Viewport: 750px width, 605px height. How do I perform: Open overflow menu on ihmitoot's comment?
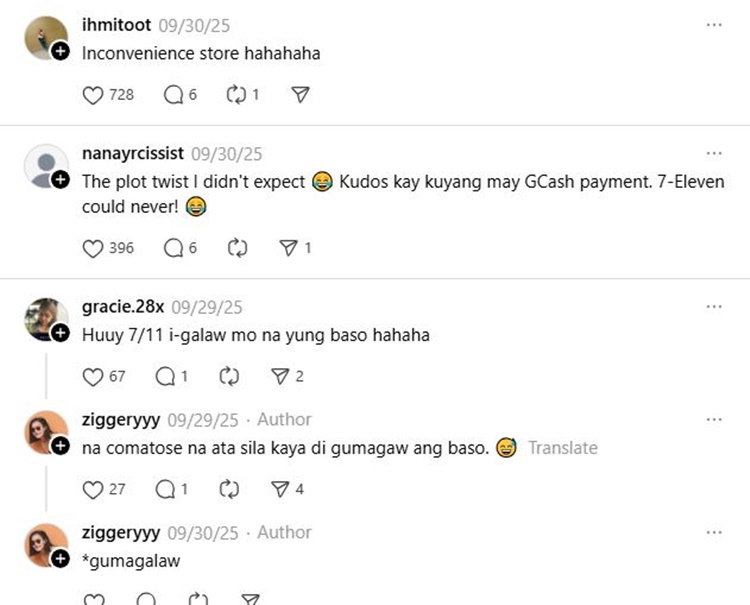point(714,25)
